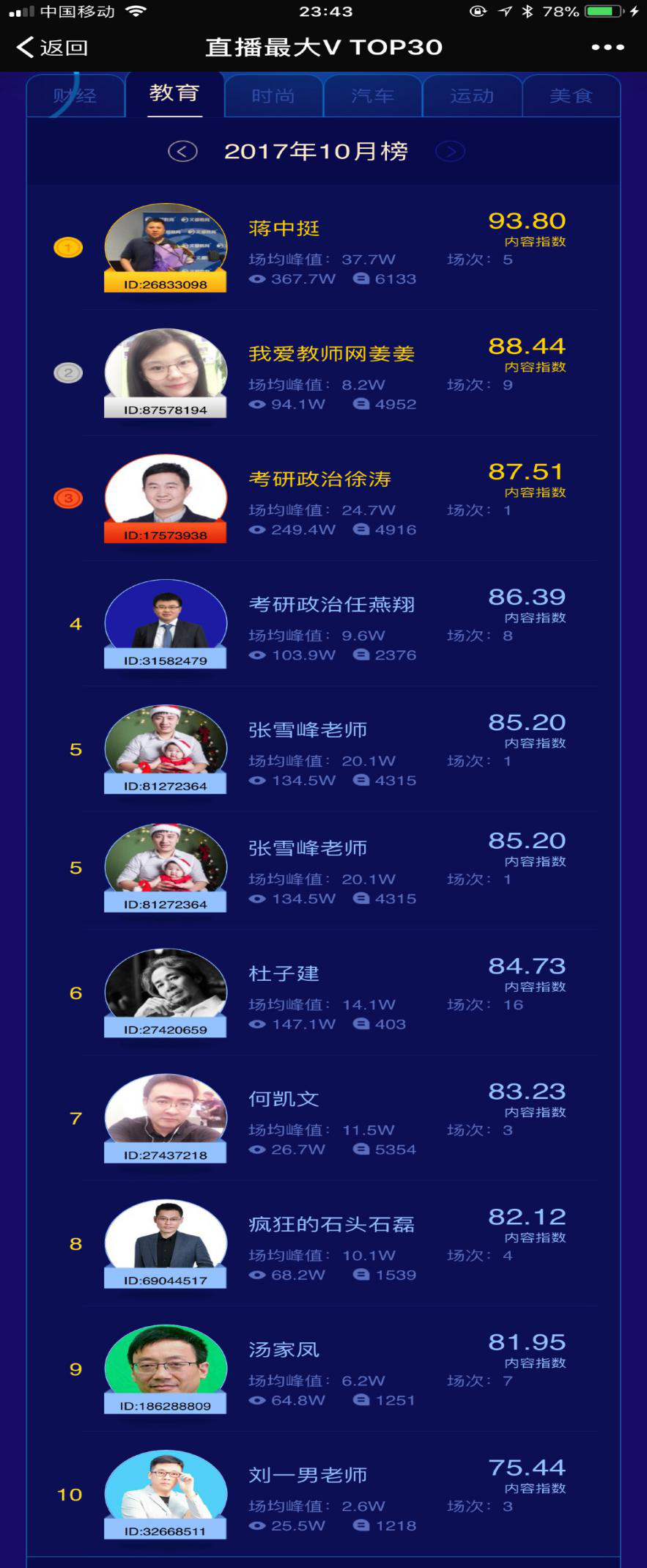The image size is (647, 1568).
Task: Switch to the 汽车 tab
Action: pos(372,96)
